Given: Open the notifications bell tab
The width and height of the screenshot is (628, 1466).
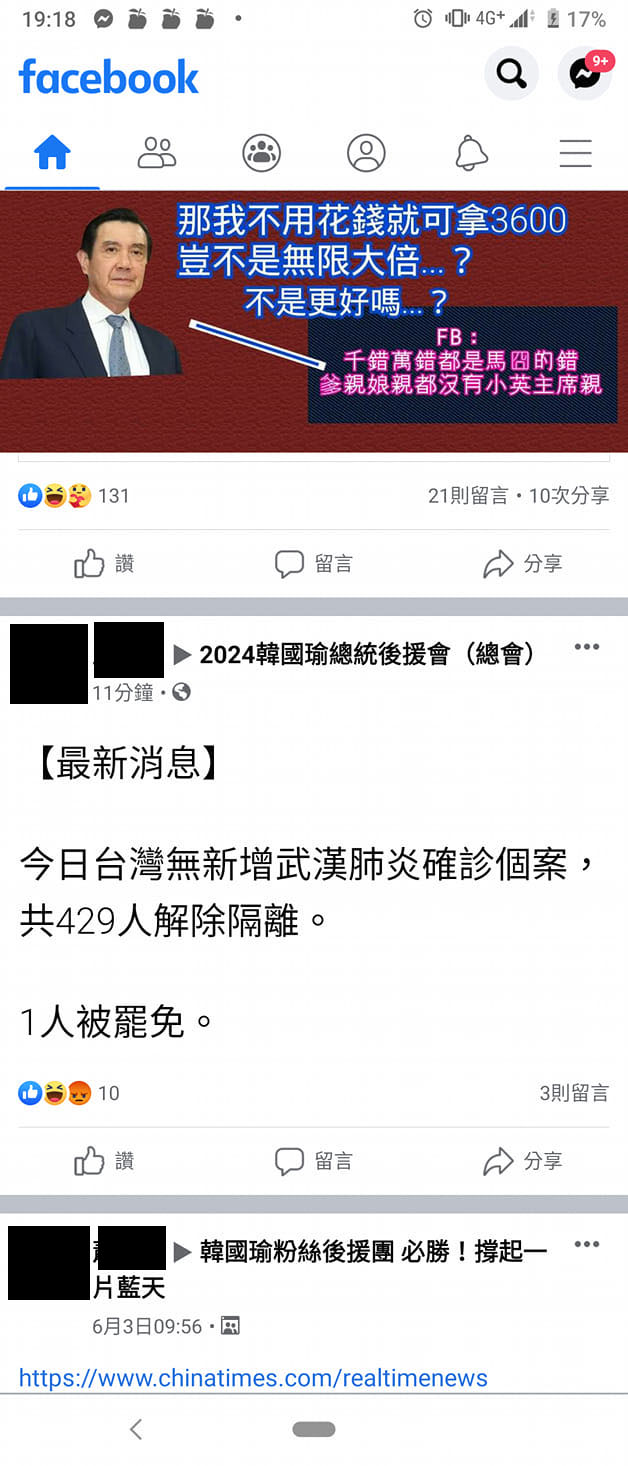Looking at the screenshot, I should click(x=471, y=153).
